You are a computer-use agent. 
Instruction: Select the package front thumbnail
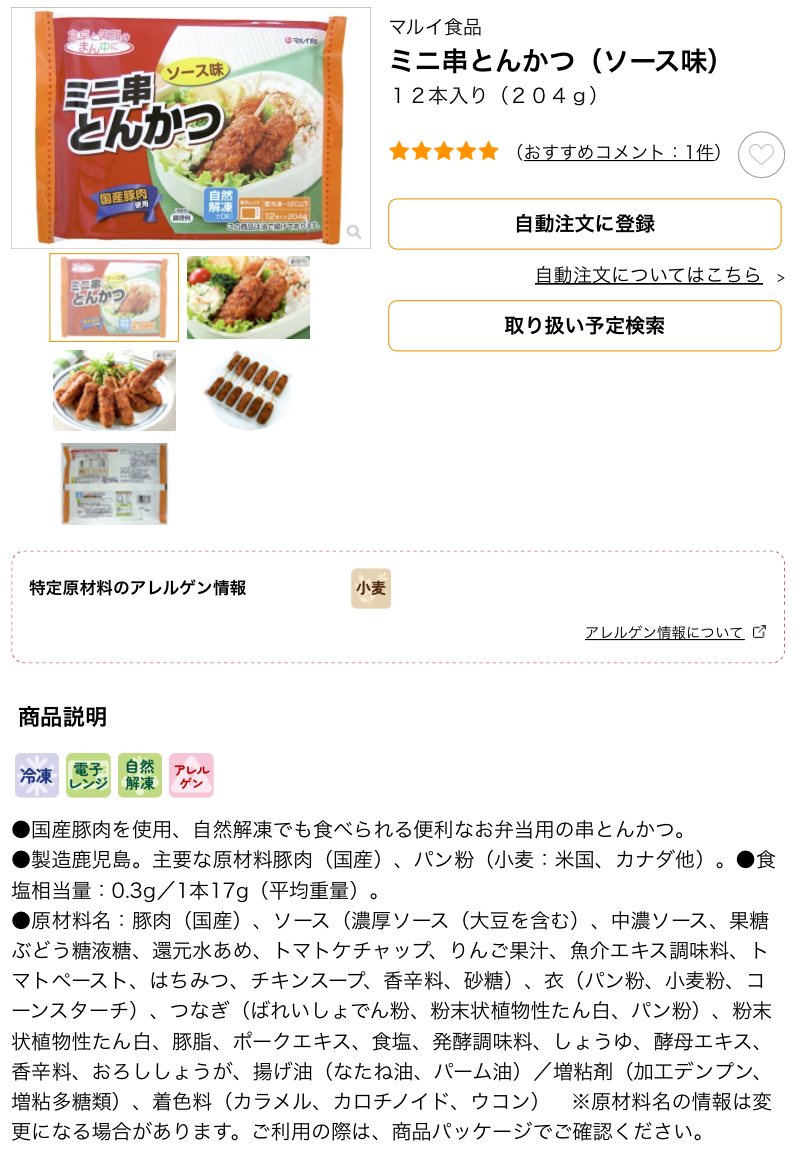point(114,297)
